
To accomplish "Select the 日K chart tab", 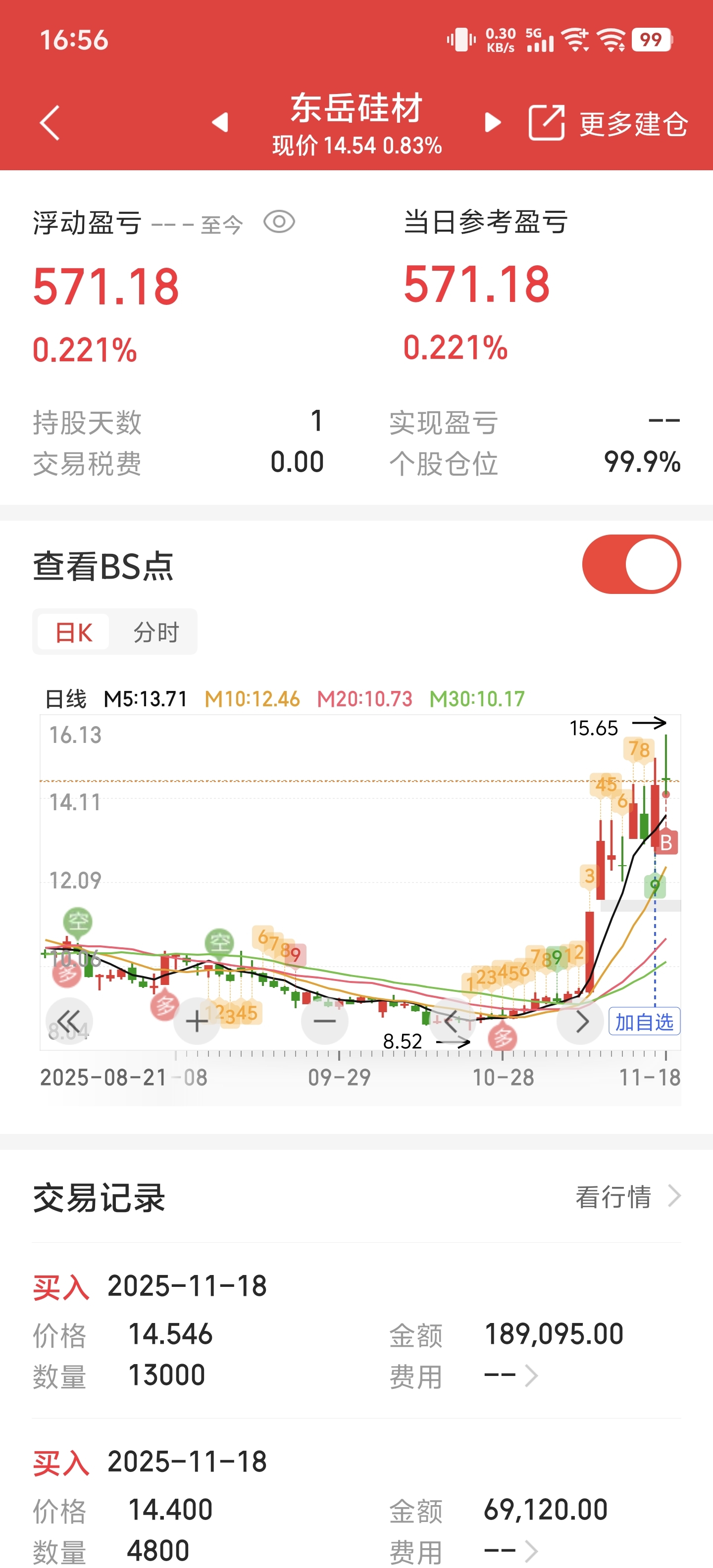I will pos(74,633).
